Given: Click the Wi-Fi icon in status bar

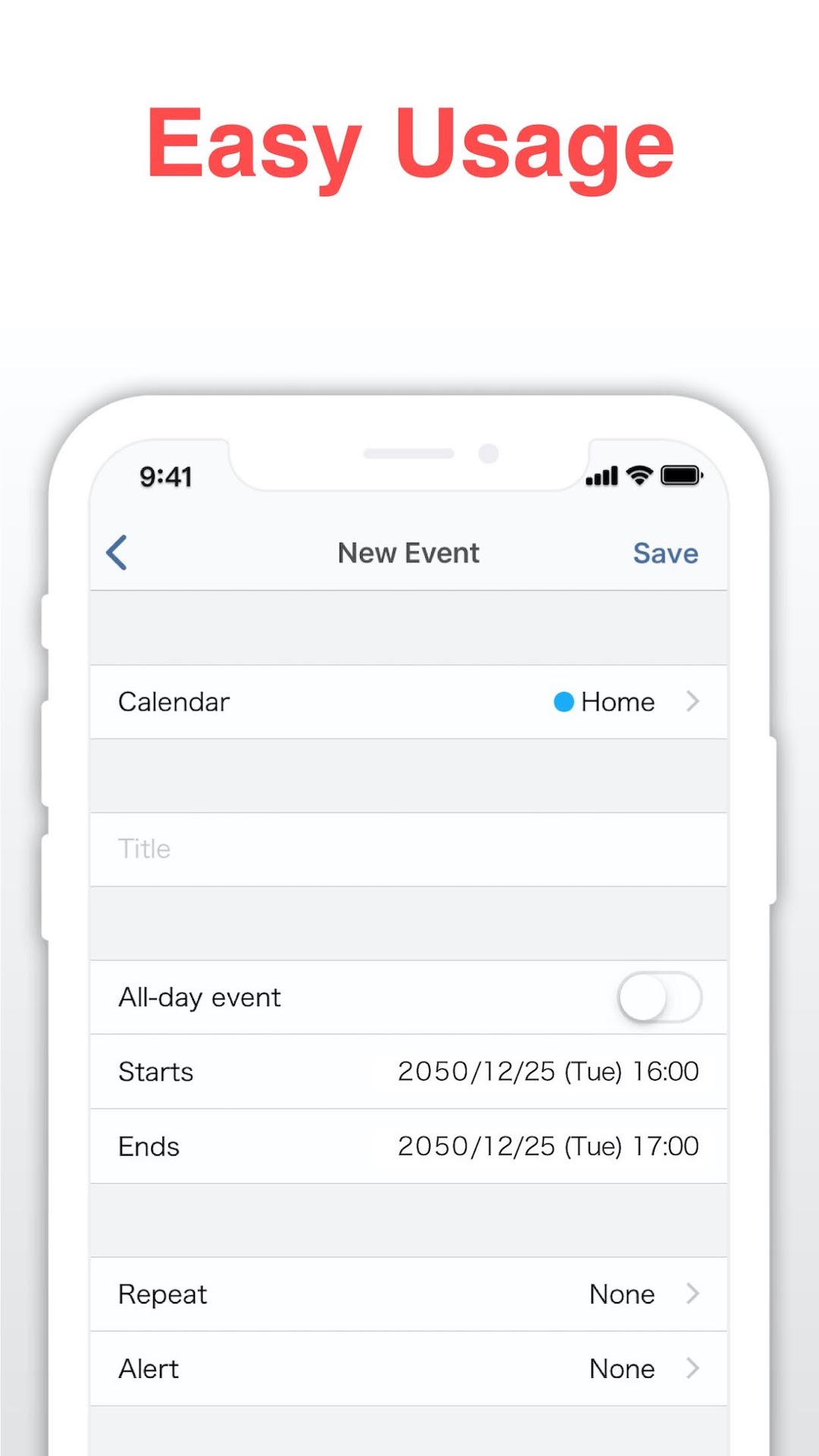Looking at the screenshot, I should click(x=639, y=475).
